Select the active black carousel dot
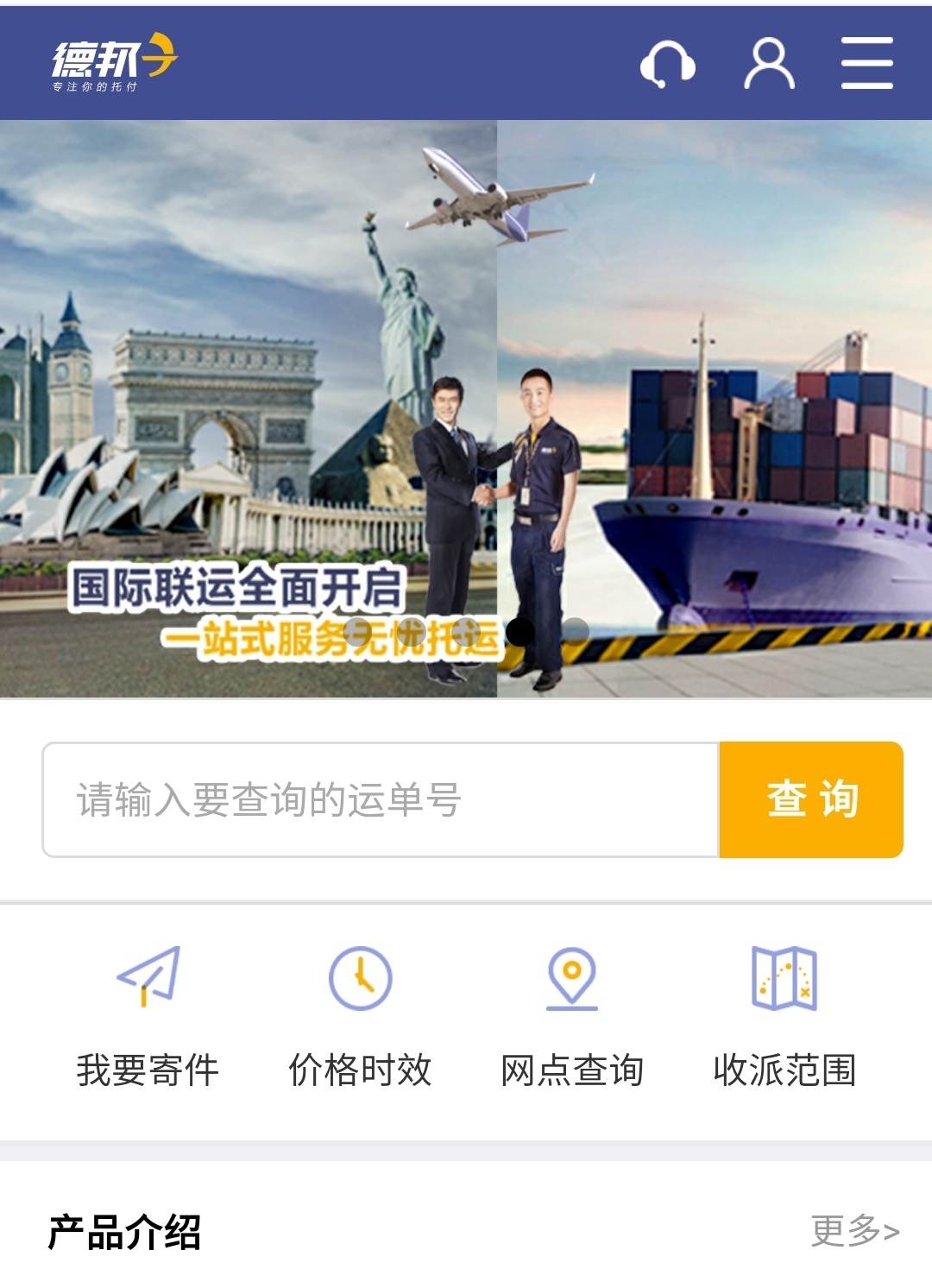932x1288 pixels. pyautogui.click(x=520, y=632)
